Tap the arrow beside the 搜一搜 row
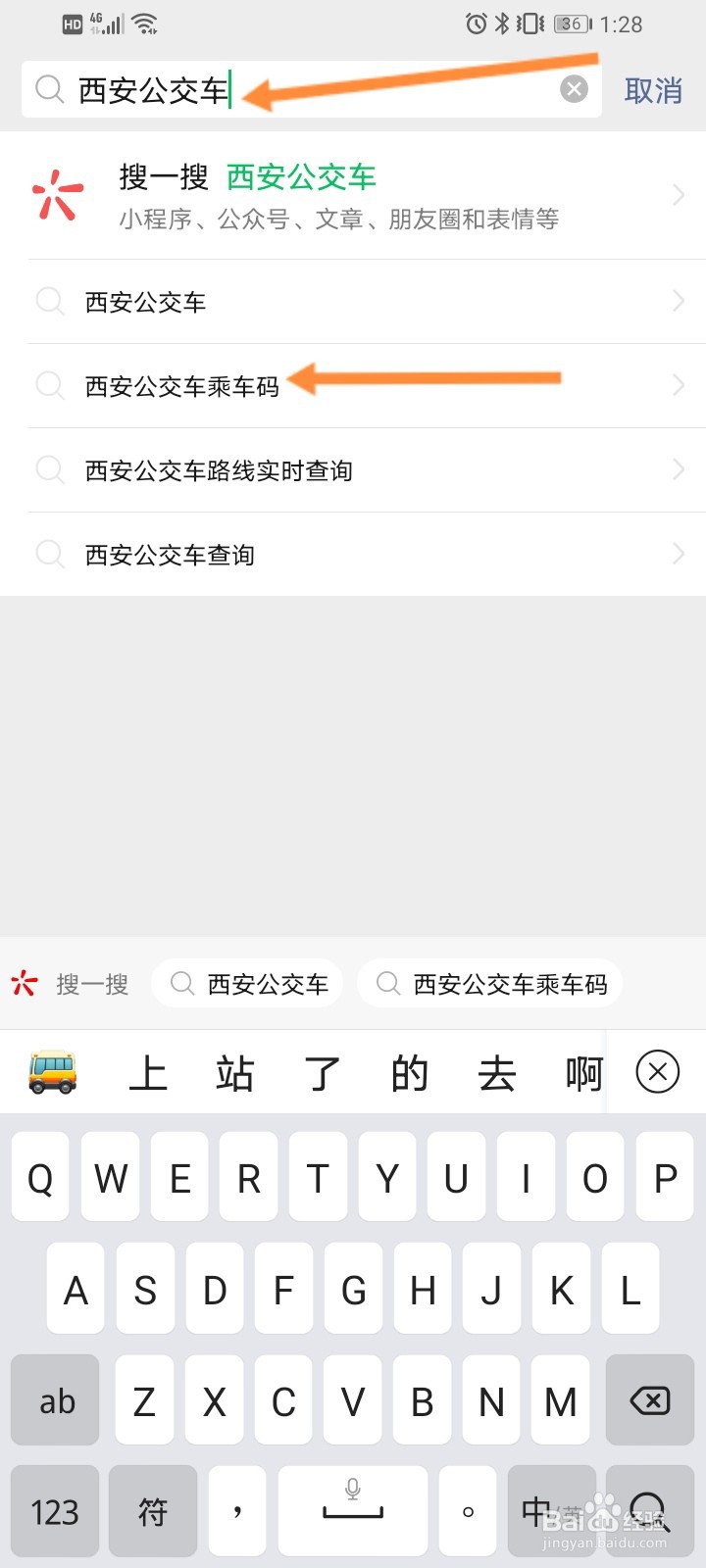 pyautogui.click(x=679, y=194)
